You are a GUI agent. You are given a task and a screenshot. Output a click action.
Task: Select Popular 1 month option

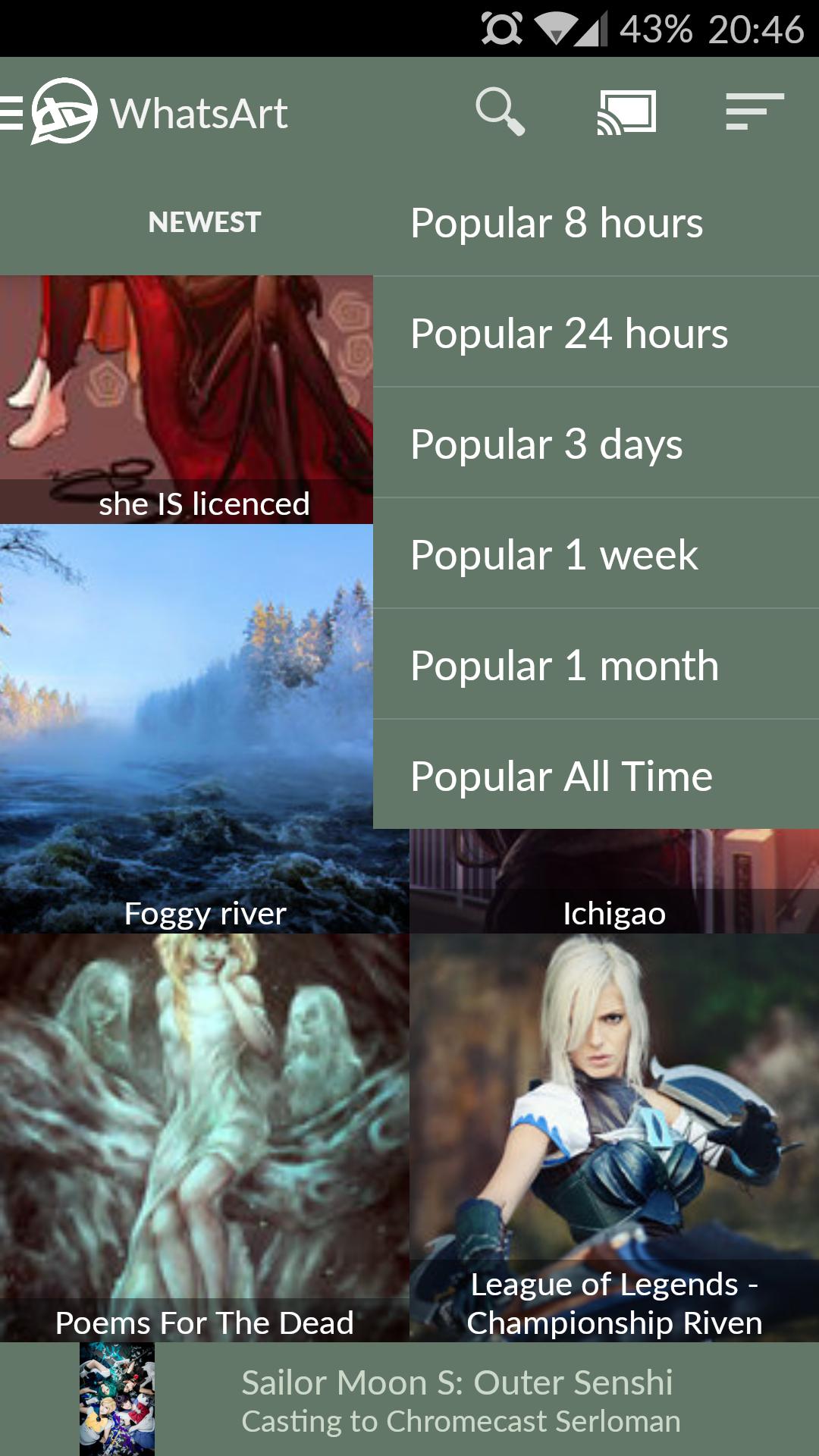(595, 666)
